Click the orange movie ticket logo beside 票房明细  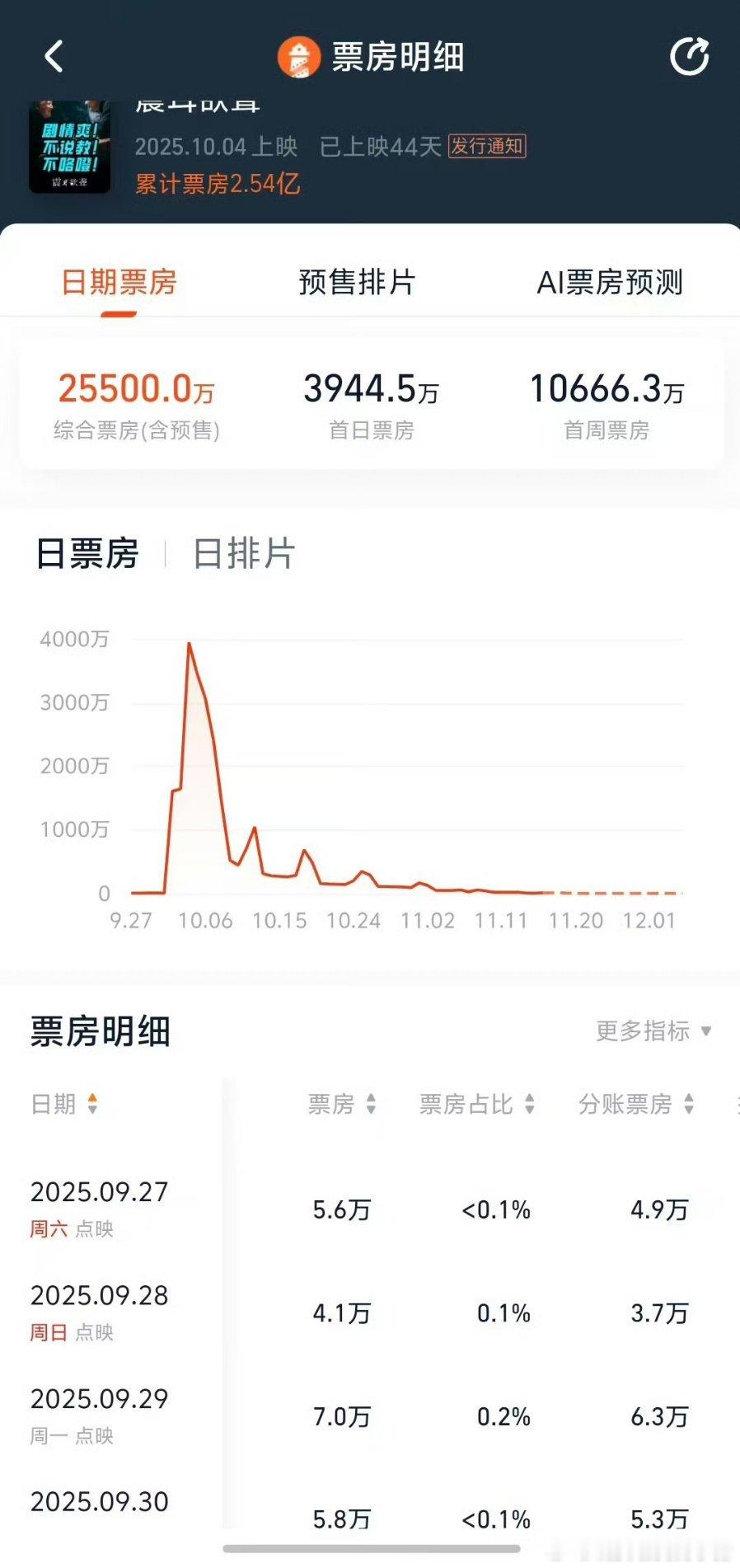tap(298, 56)
